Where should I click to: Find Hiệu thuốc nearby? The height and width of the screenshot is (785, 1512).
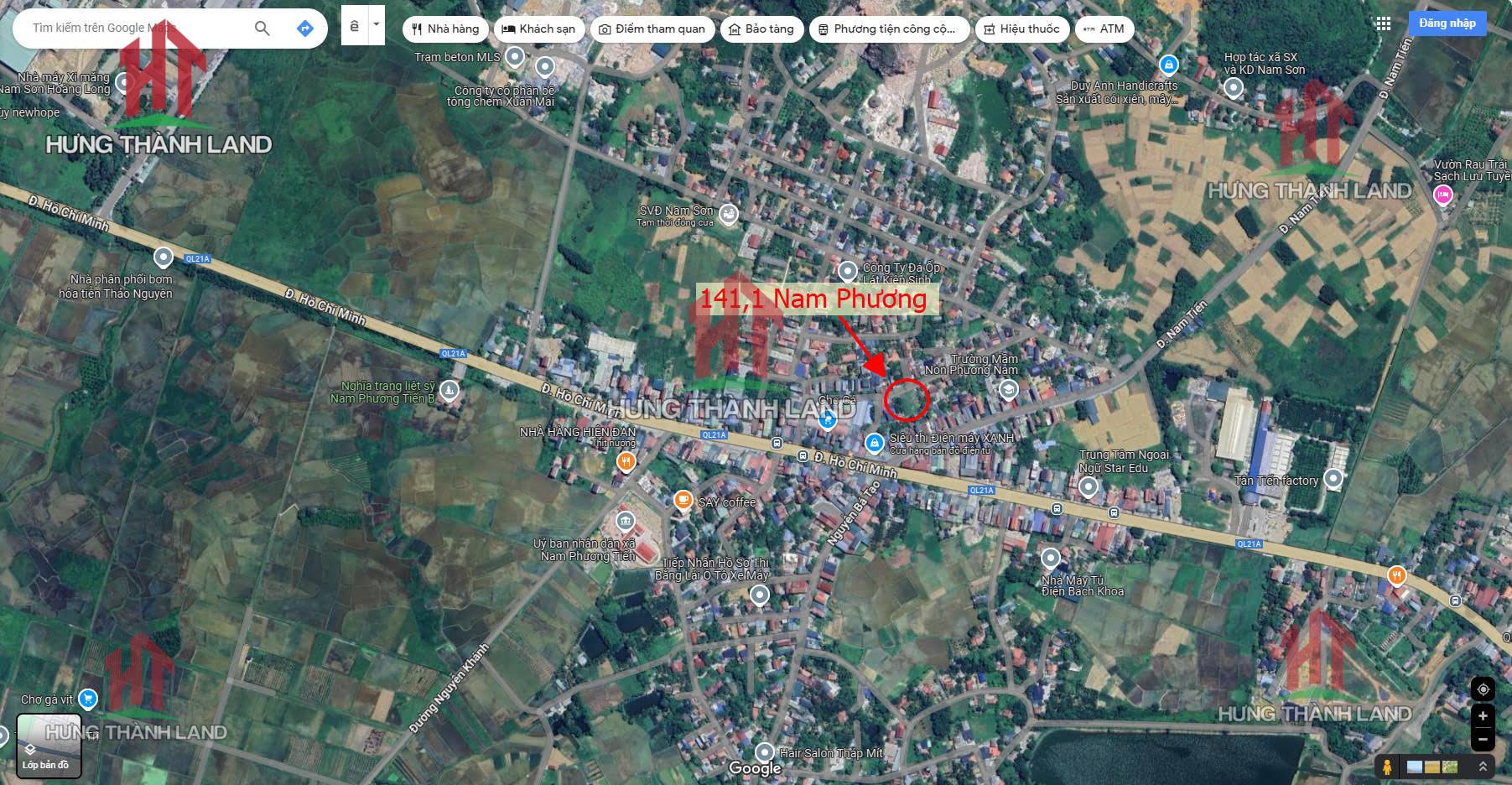[x=1021, y=29]
